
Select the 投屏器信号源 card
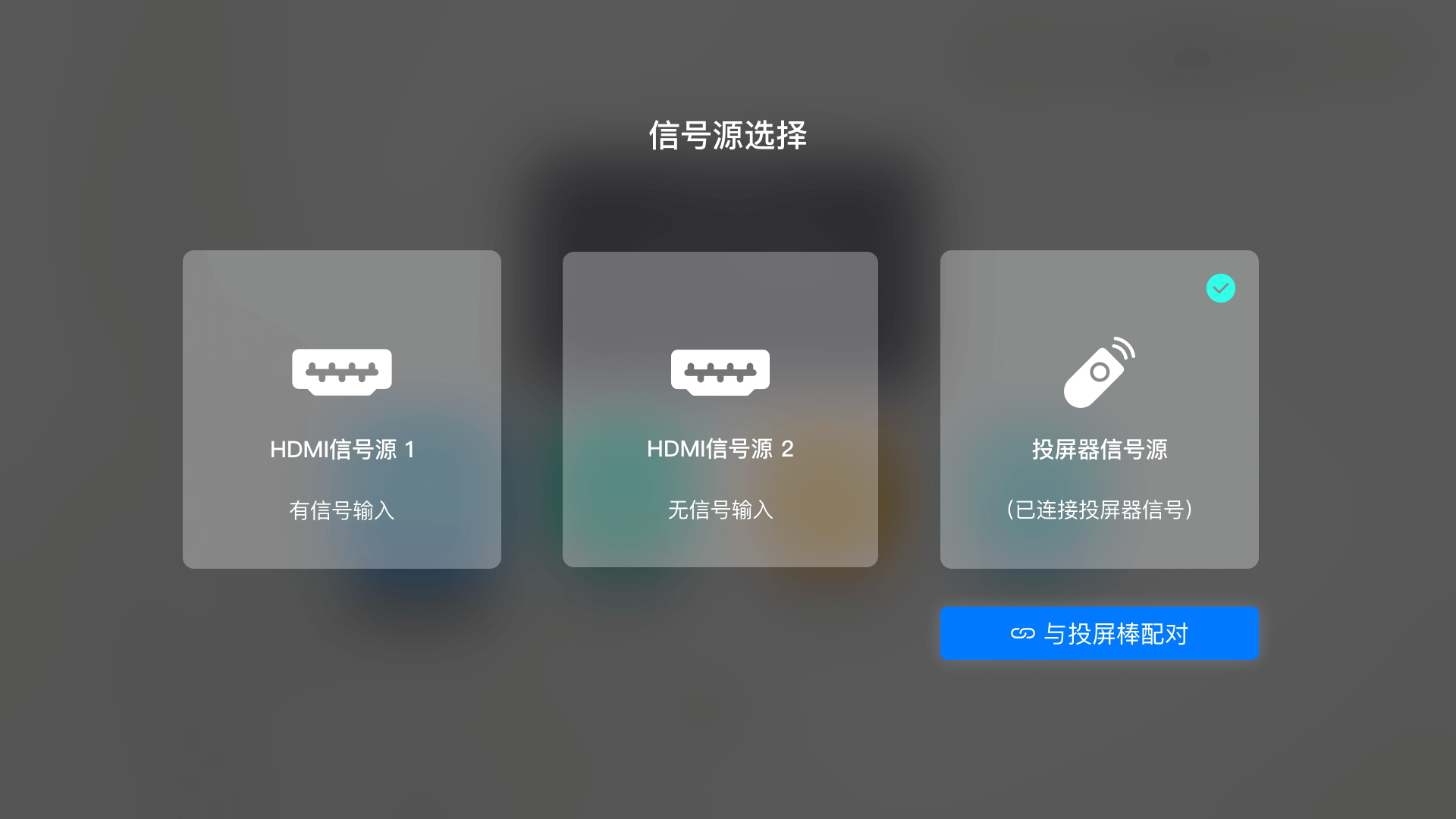(x=1099, y=409)
